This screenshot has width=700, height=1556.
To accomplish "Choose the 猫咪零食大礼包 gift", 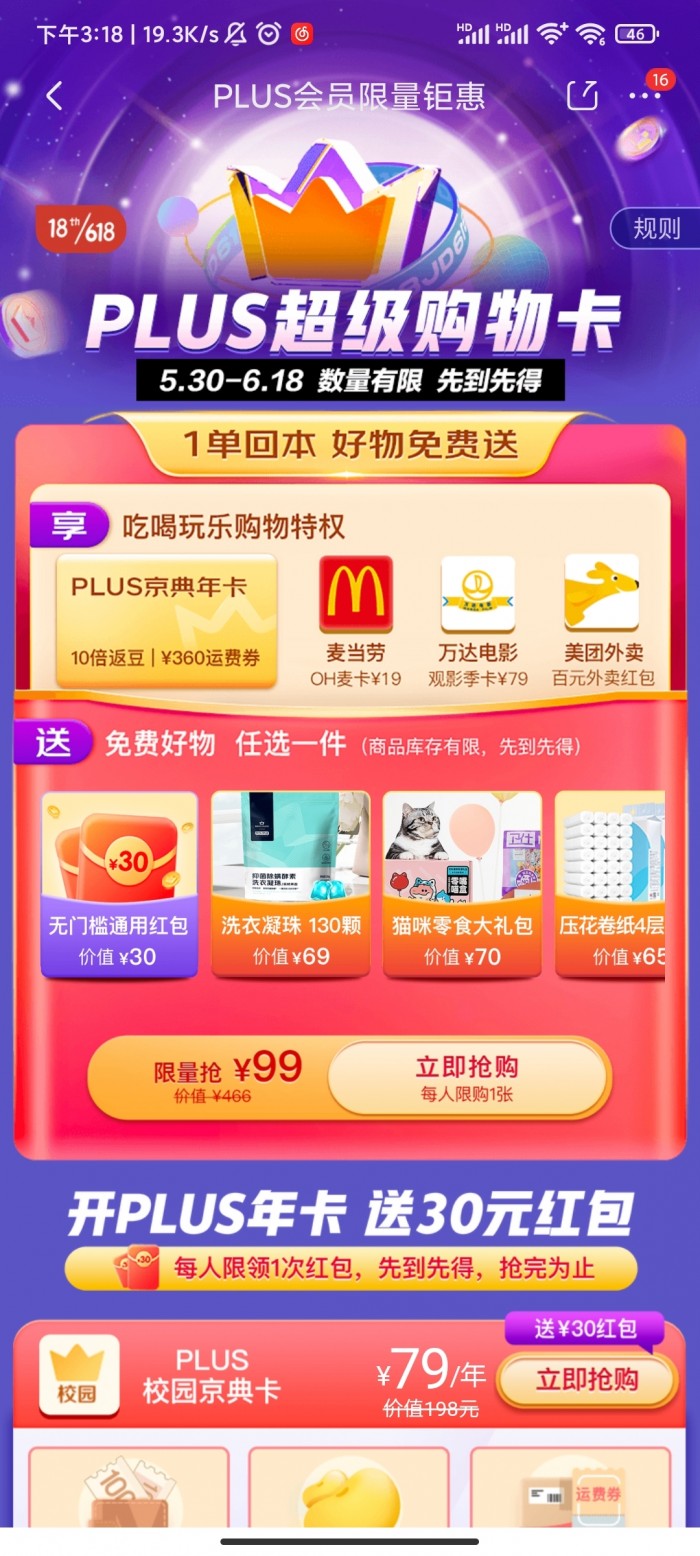I will (x=462, y=883).
